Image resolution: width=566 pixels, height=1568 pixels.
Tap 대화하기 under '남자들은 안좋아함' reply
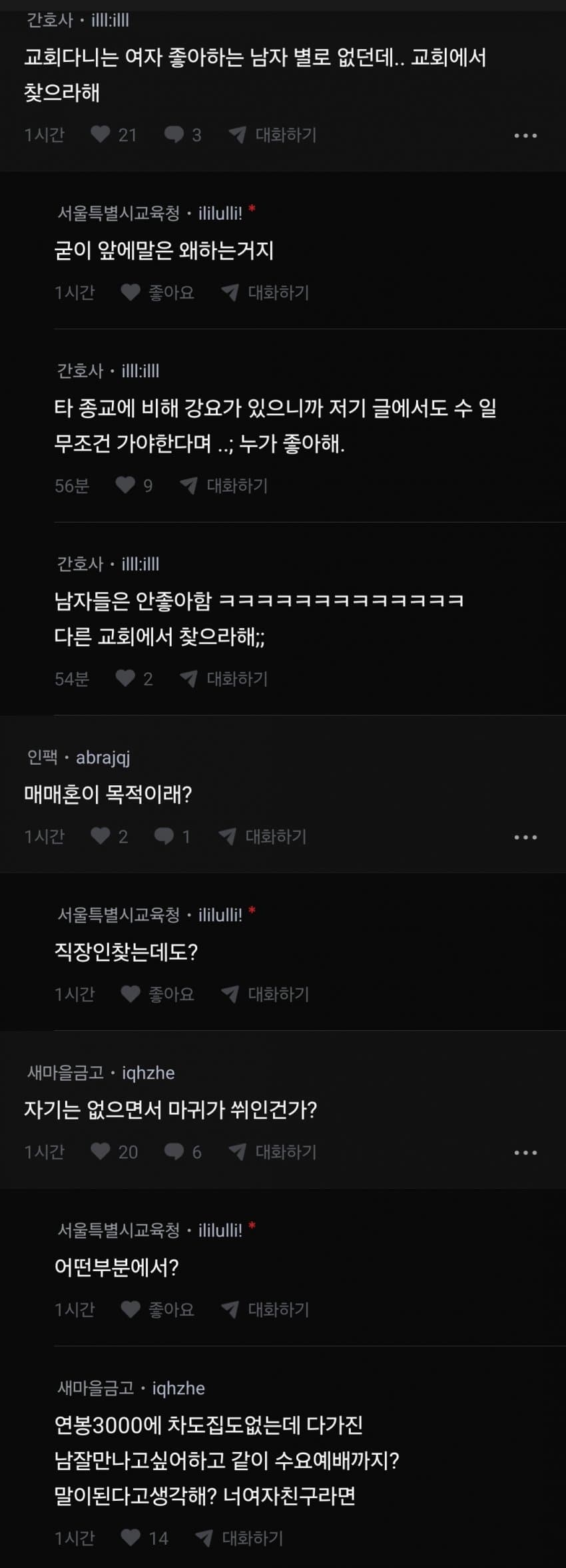[x=224, y=679]
